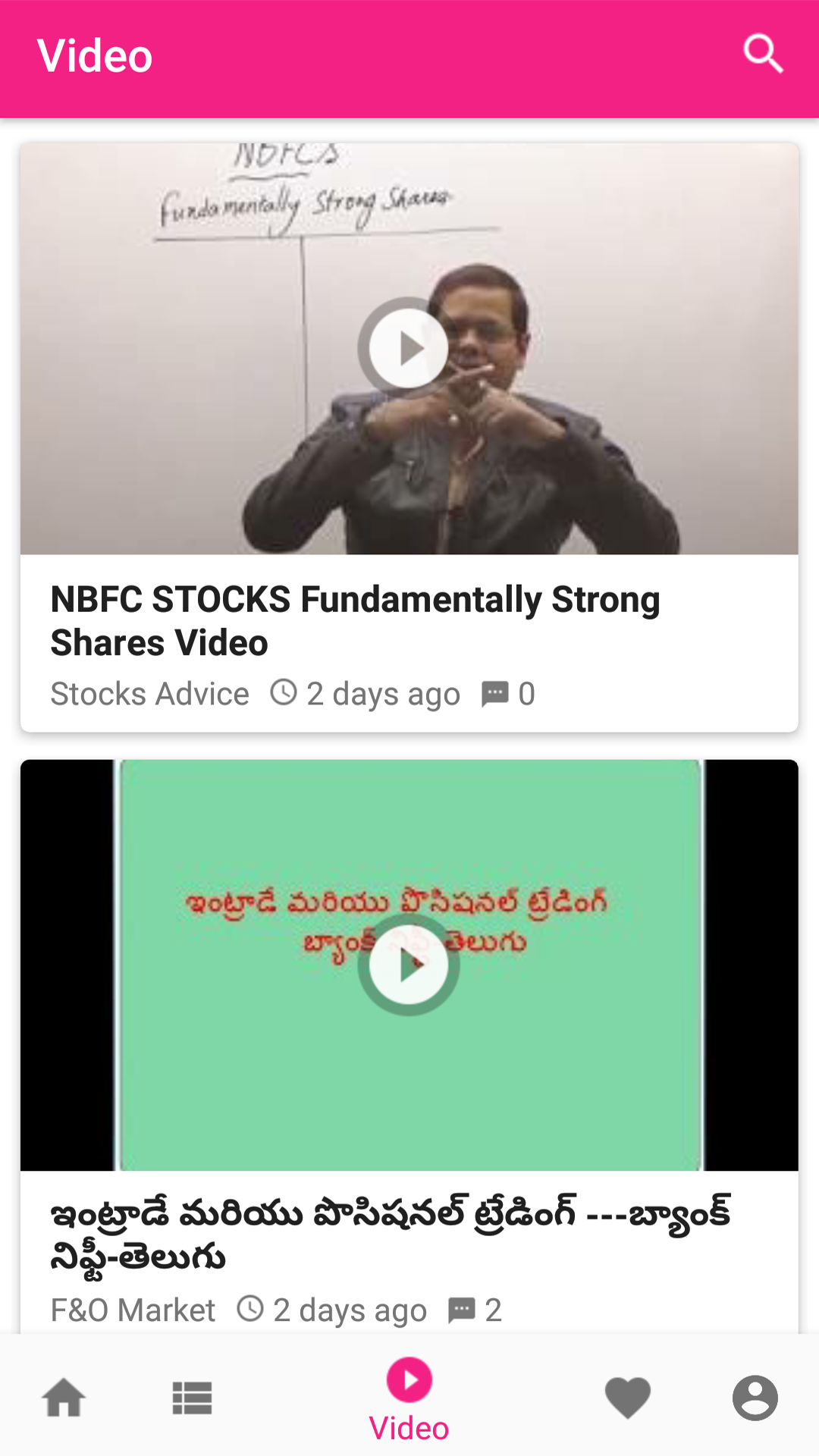Open the favorites heart tab
Screen dimensions: 819x1456
point(627,1398)
